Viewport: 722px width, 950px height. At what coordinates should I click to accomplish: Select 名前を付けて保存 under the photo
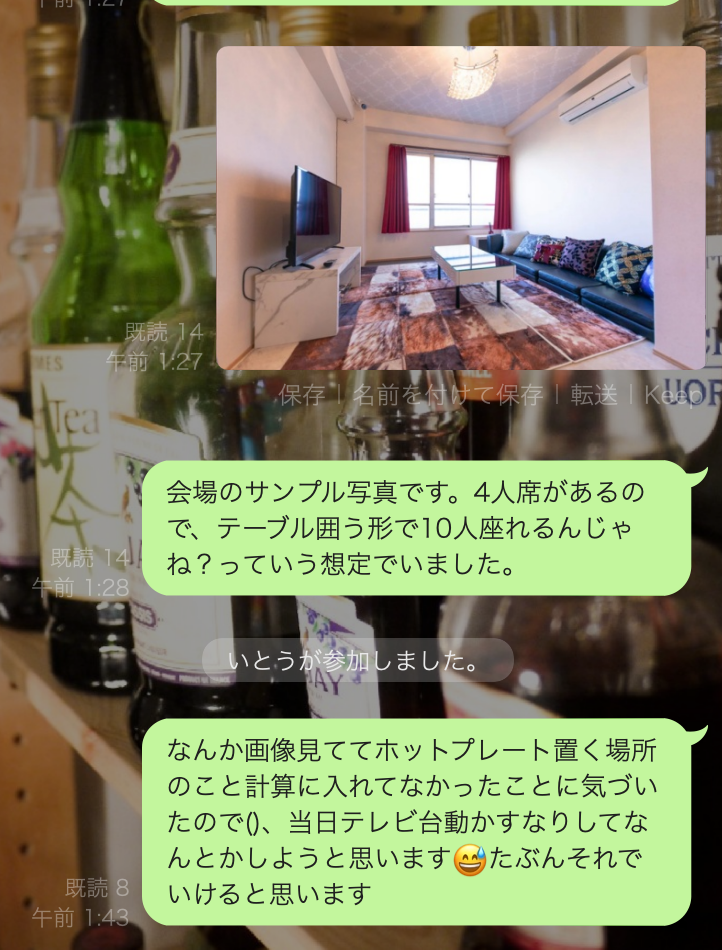447,395
